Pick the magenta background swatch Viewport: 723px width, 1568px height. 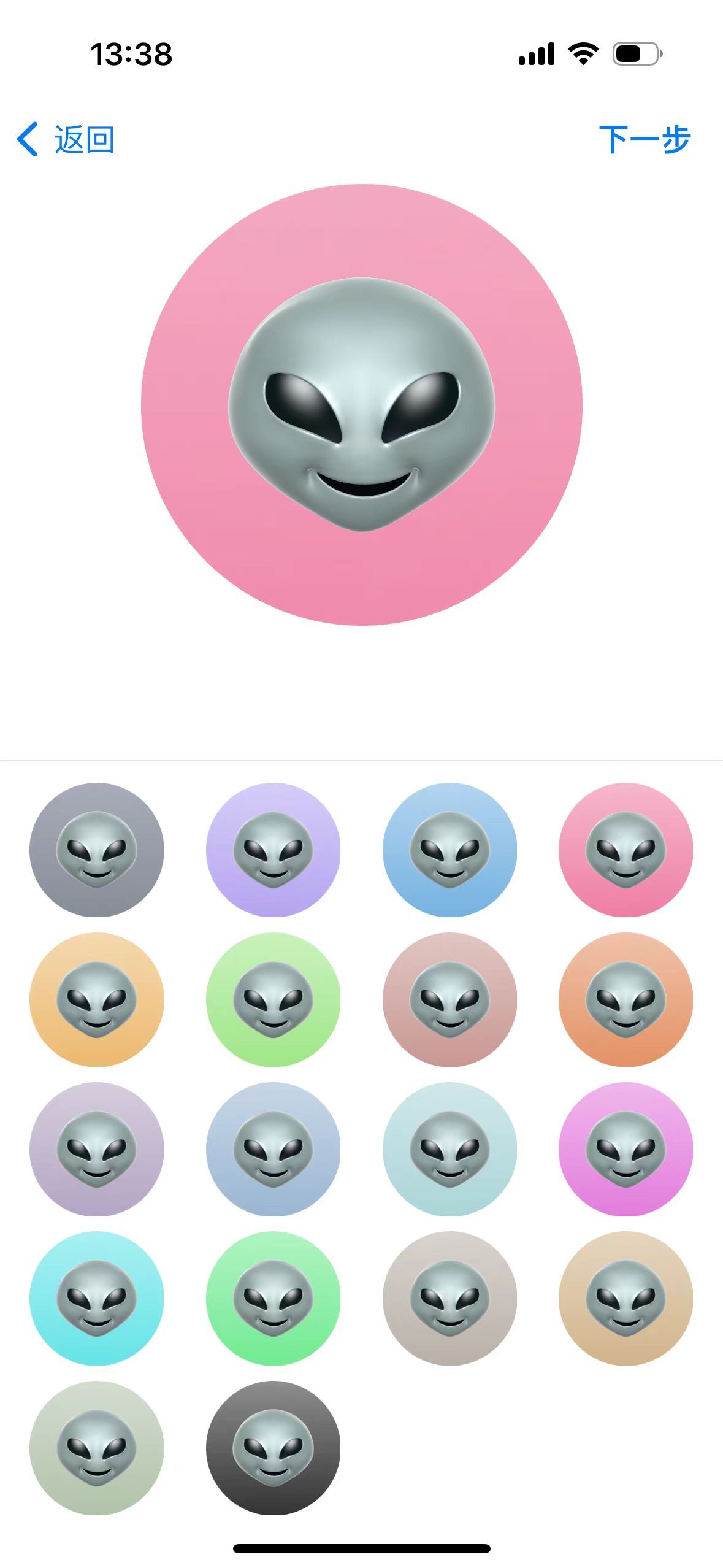click(625, 1149)
